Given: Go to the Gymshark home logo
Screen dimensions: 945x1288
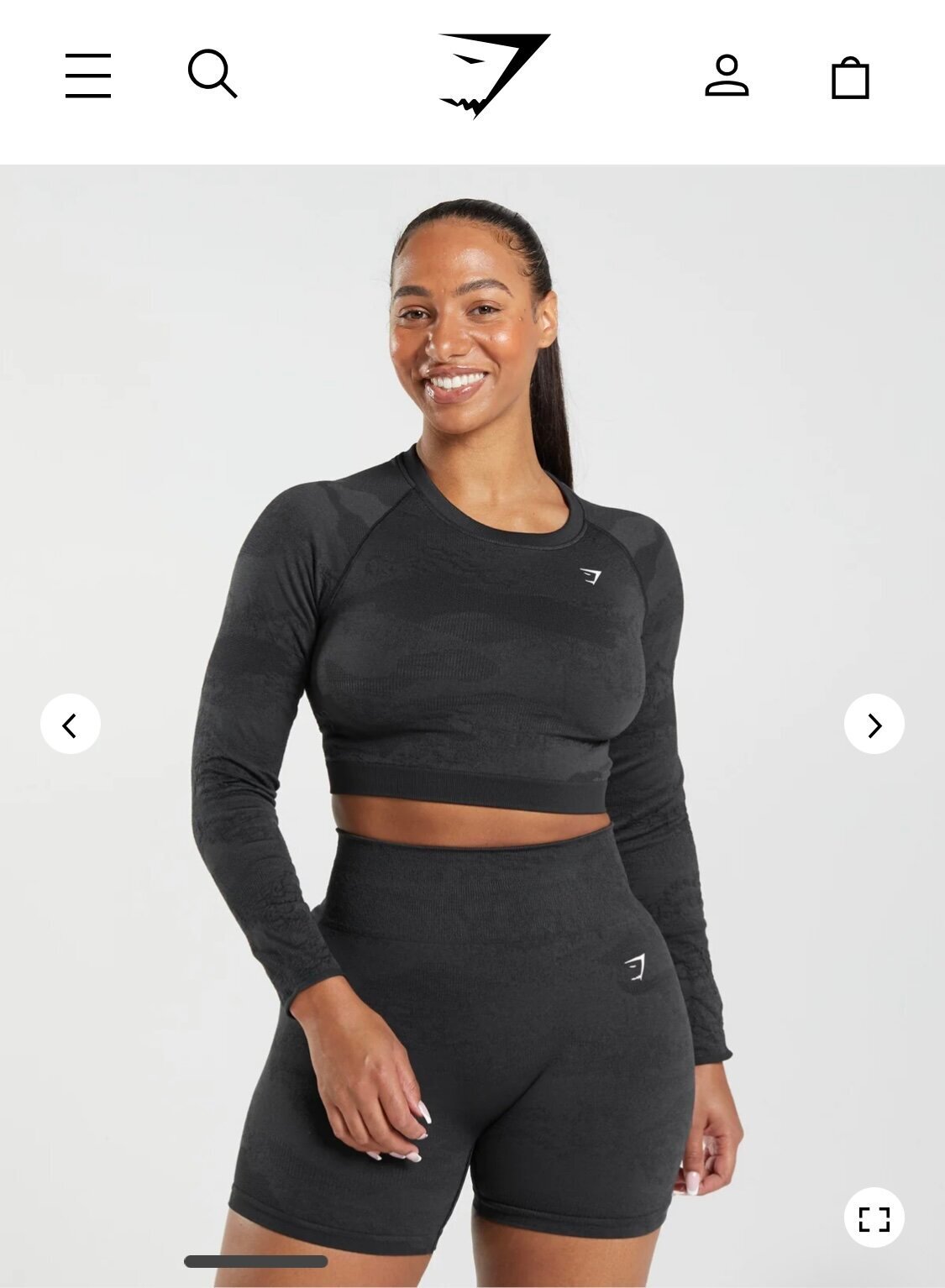Looking at the screenshot, I should coord(493,76).
